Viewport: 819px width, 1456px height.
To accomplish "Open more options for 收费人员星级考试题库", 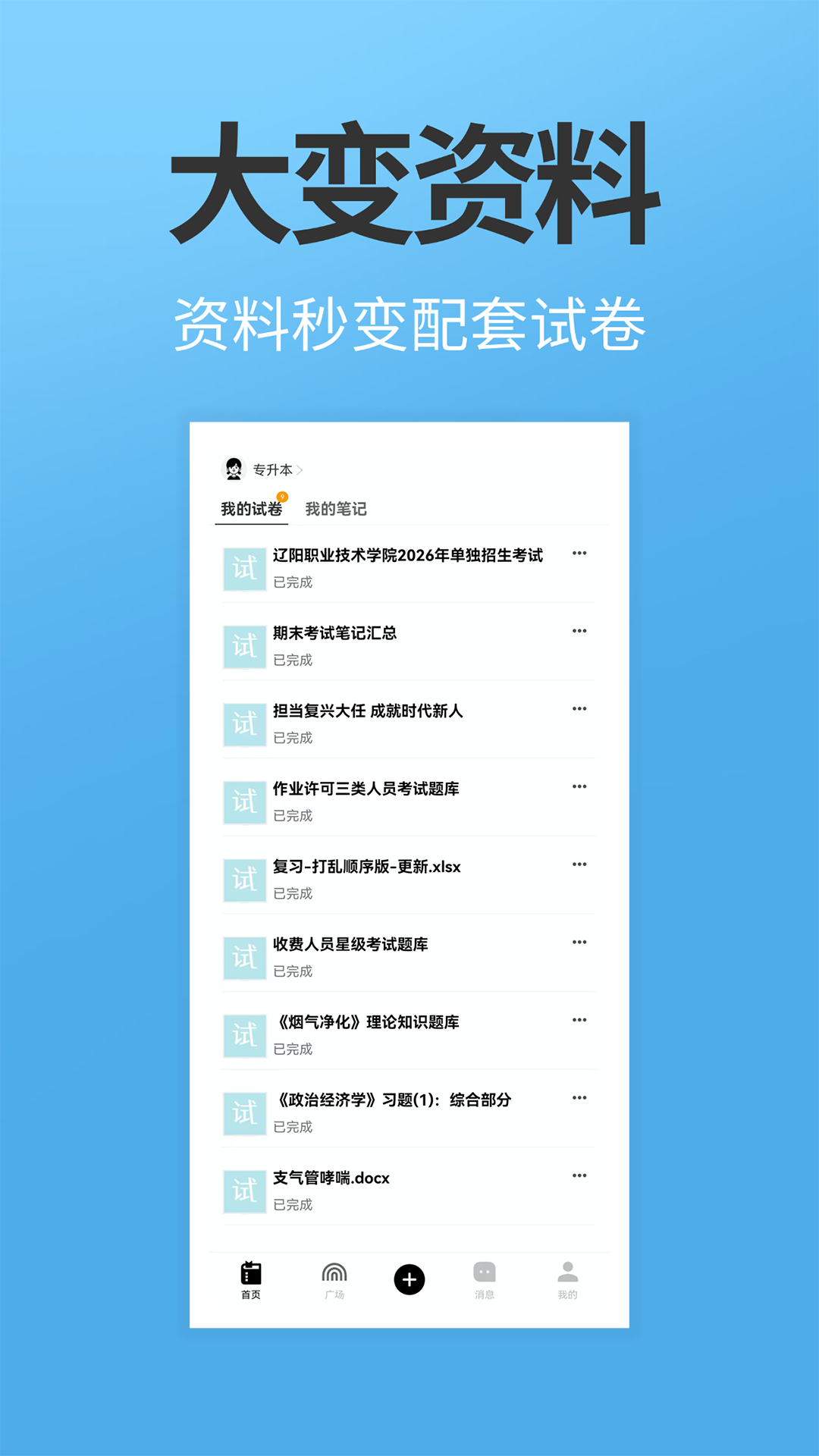I will [579, 943].
